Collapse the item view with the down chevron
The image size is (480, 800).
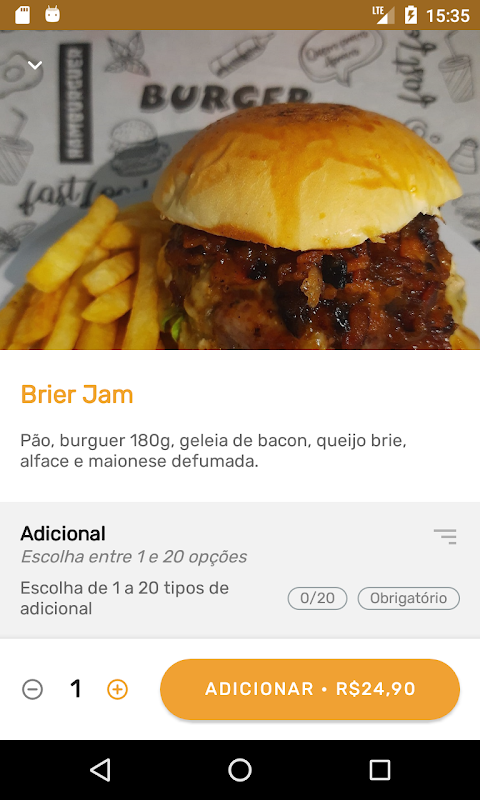tap(35, 65)
